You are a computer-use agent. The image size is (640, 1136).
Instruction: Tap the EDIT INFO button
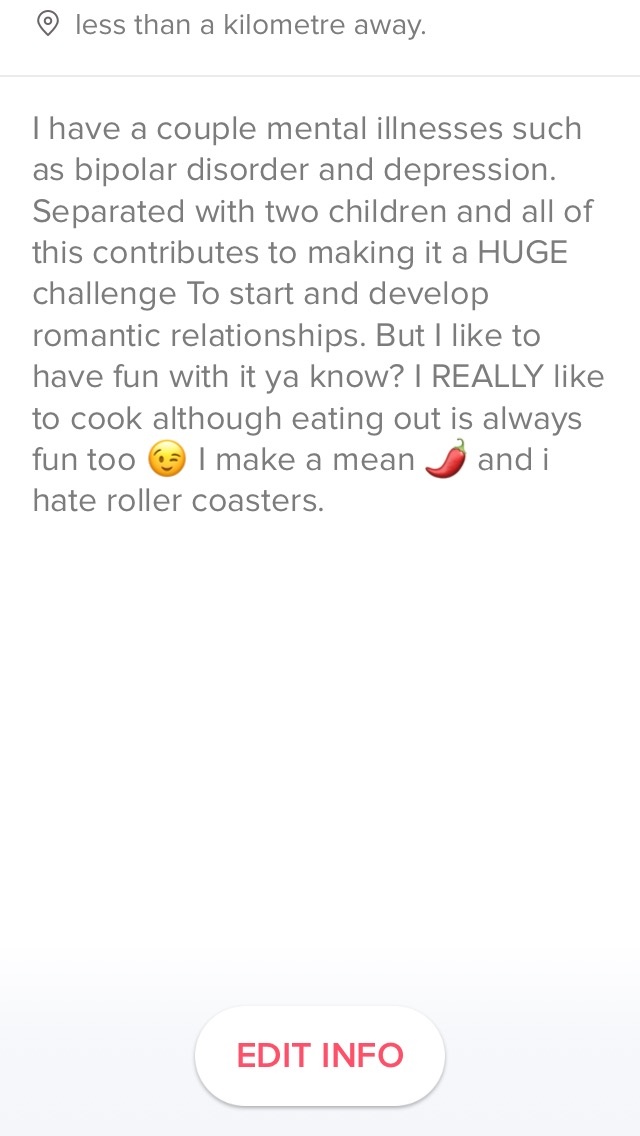(x=320, y=1055)
